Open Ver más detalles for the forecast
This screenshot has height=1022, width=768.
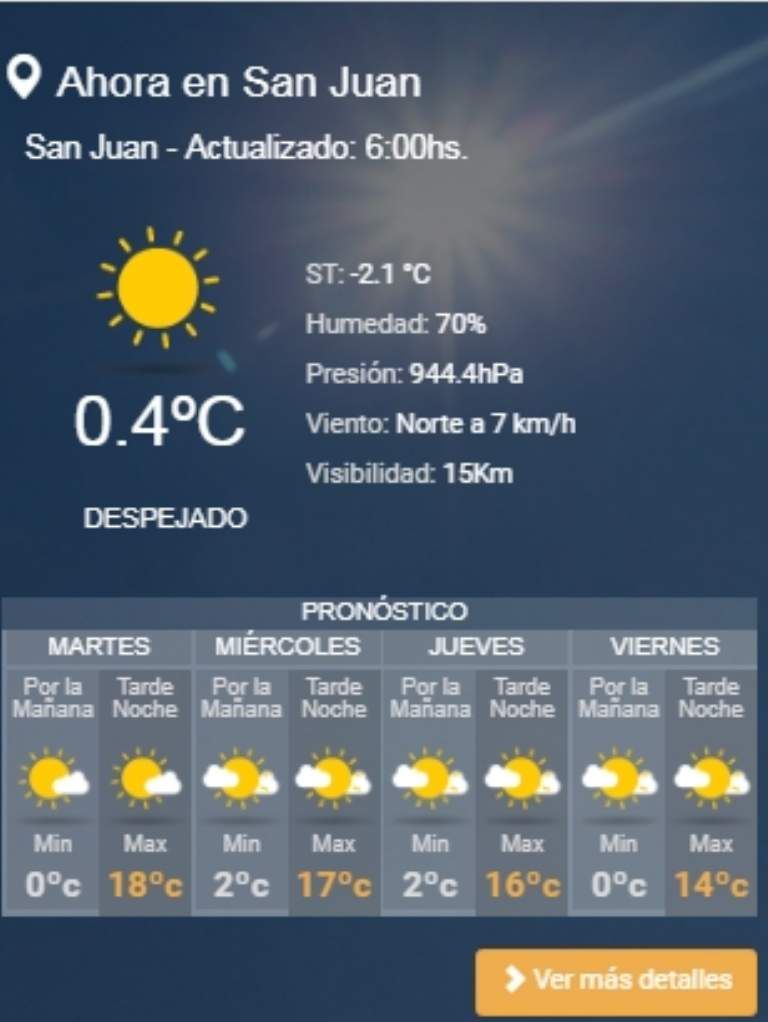pos(616,979)
